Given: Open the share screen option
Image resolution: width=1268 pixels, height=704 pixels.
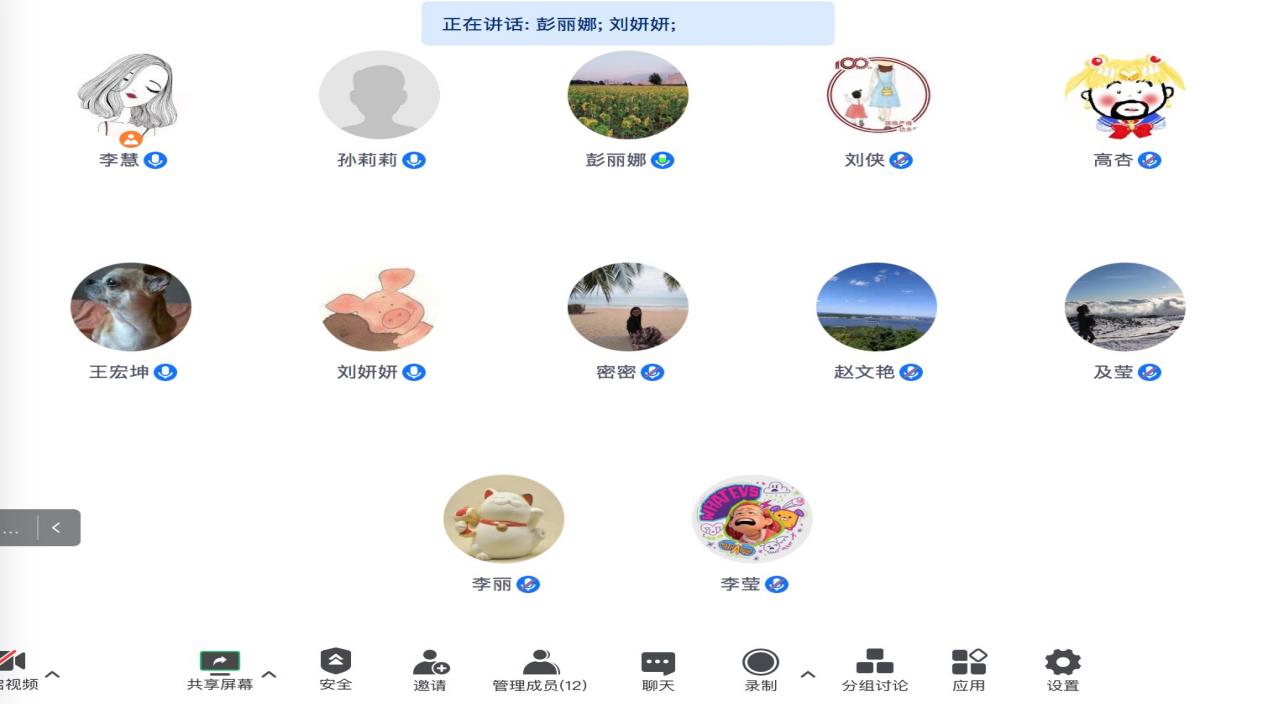Looking at the screenshot, I should pos(219,669).
